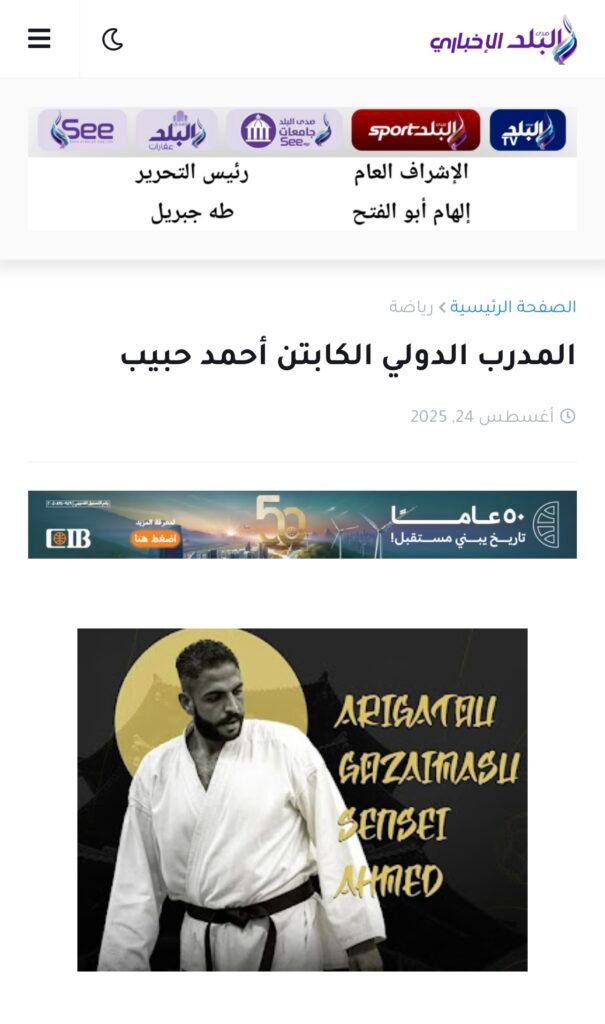
Task: Visit صدى البلد جامعات page
Action: pyautogui.click(x=284, y=130)
